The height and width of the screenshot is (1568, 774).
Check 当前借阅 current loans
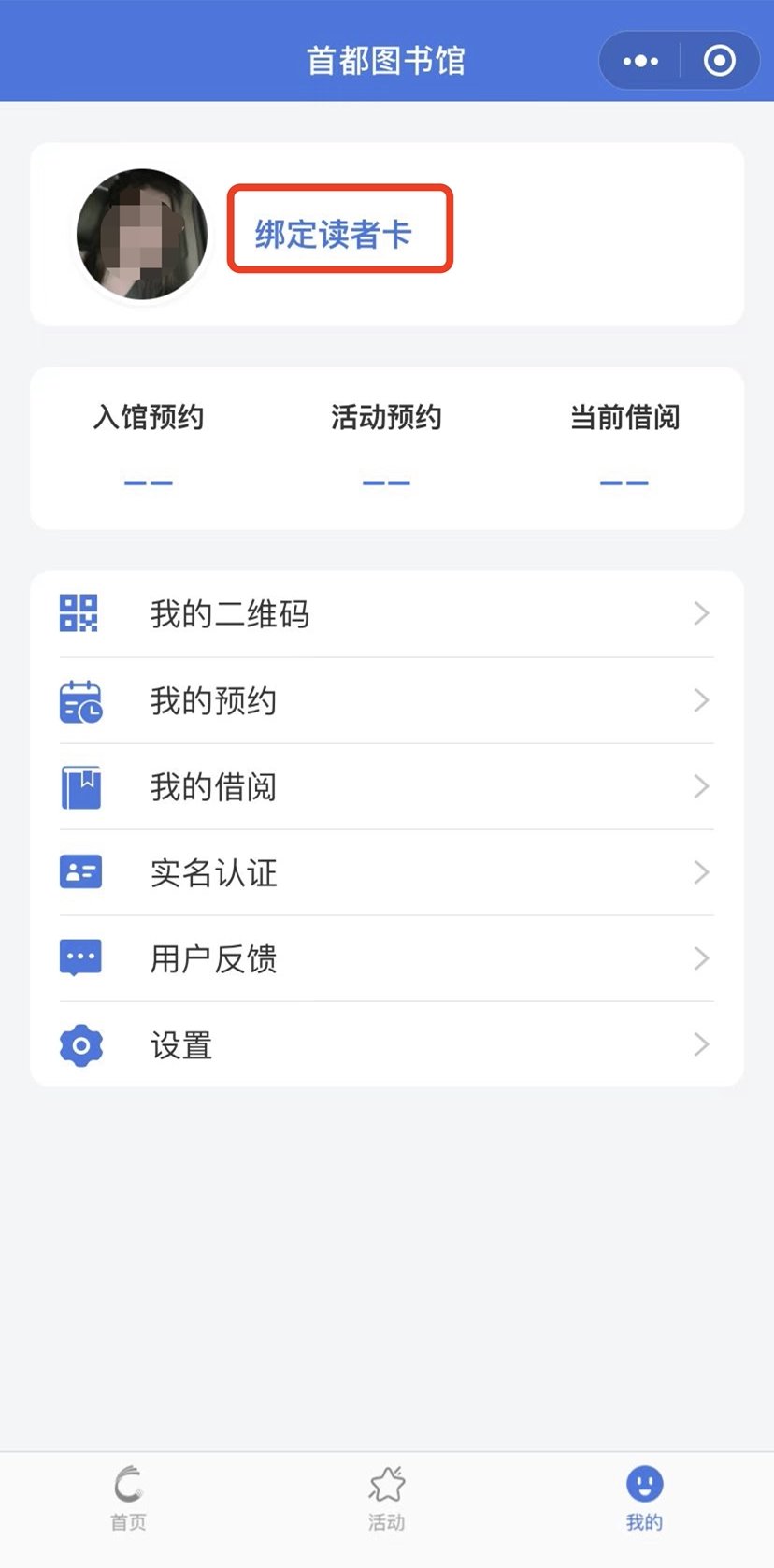click(624, 446)
